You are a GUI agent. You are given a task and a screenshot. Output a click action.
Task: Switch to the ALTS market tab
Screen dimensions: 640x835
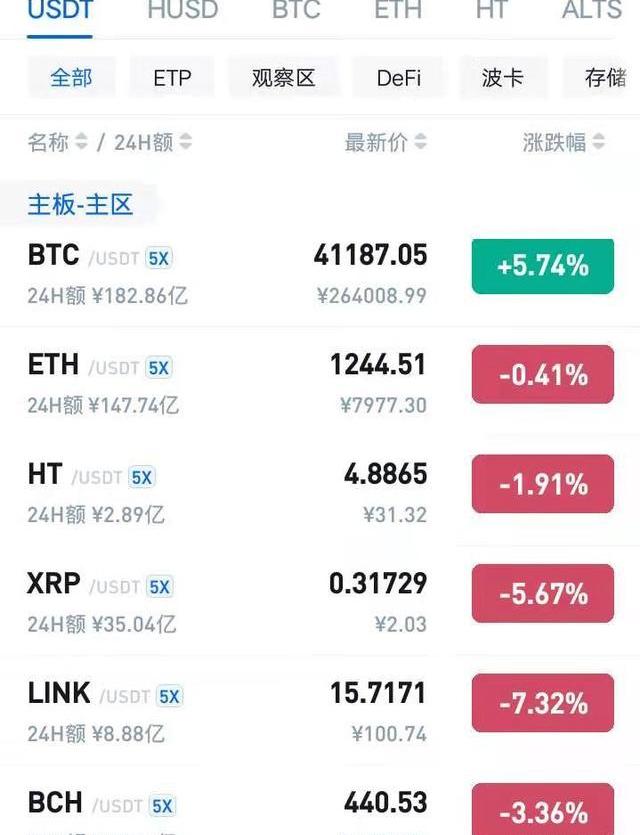click(592, 10)
